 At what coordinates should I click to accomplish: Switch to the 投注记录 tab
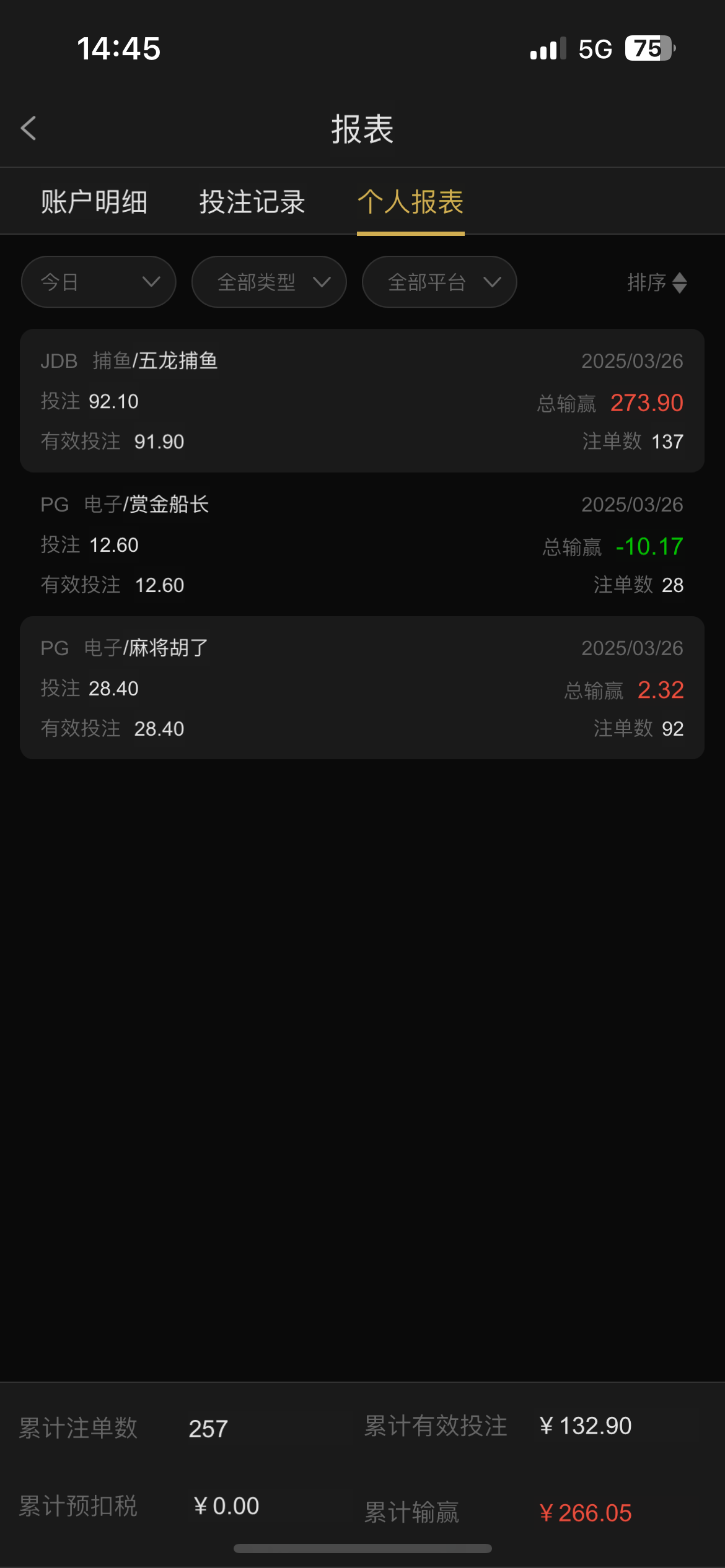[252, 202]
